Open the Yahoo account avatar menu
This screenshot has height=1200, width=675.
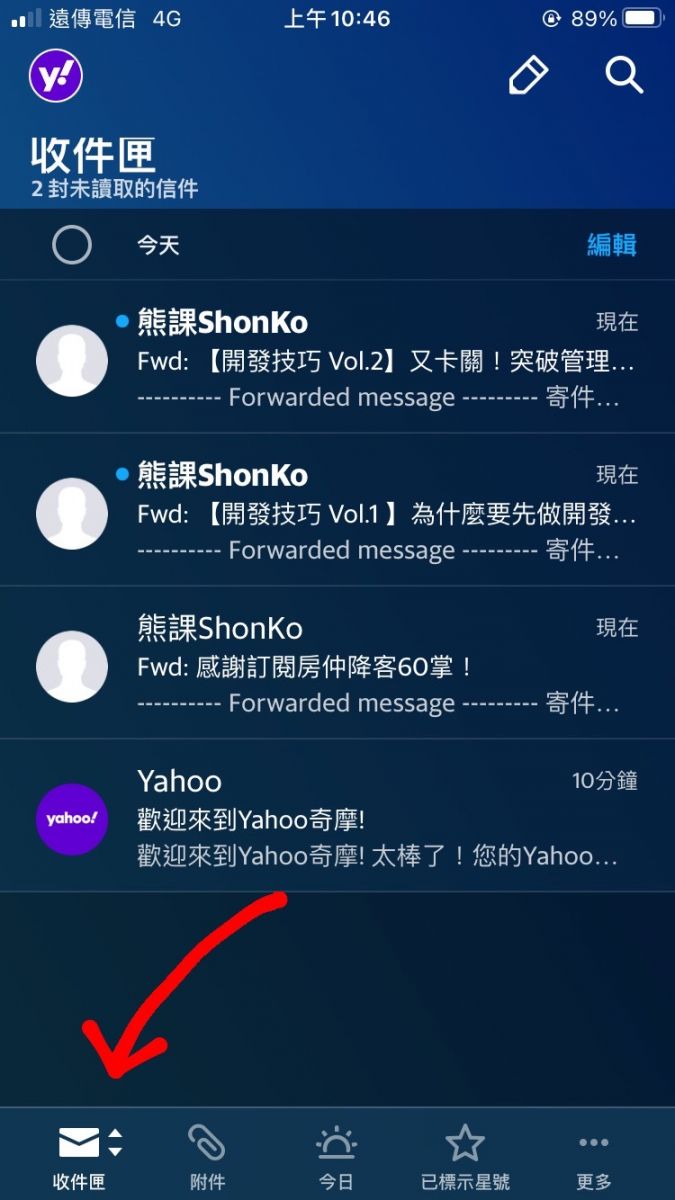click(55, 75)
